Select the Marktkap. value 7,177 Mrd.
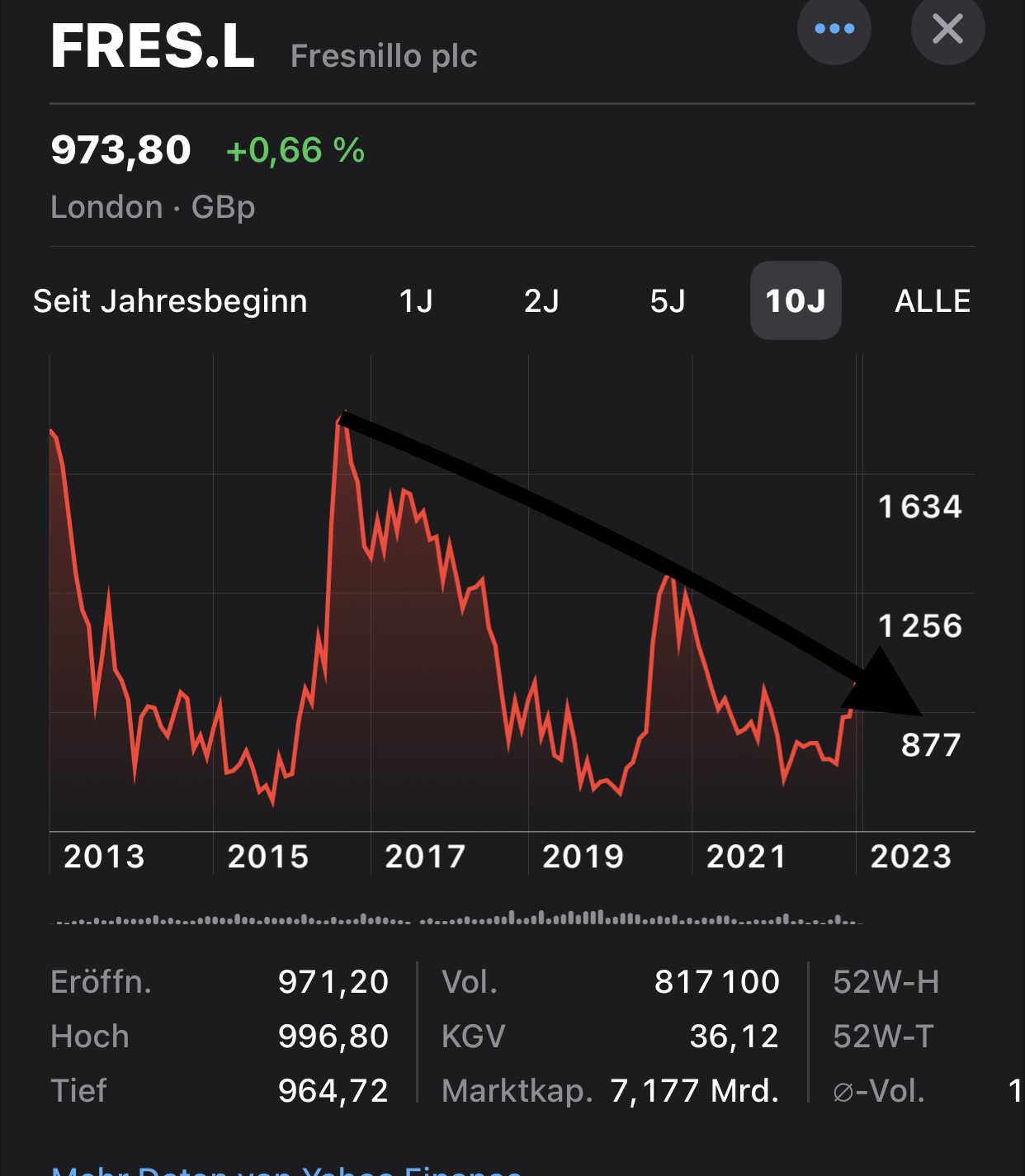This screenshot has width=1025, height=1176. (694, 1089)
